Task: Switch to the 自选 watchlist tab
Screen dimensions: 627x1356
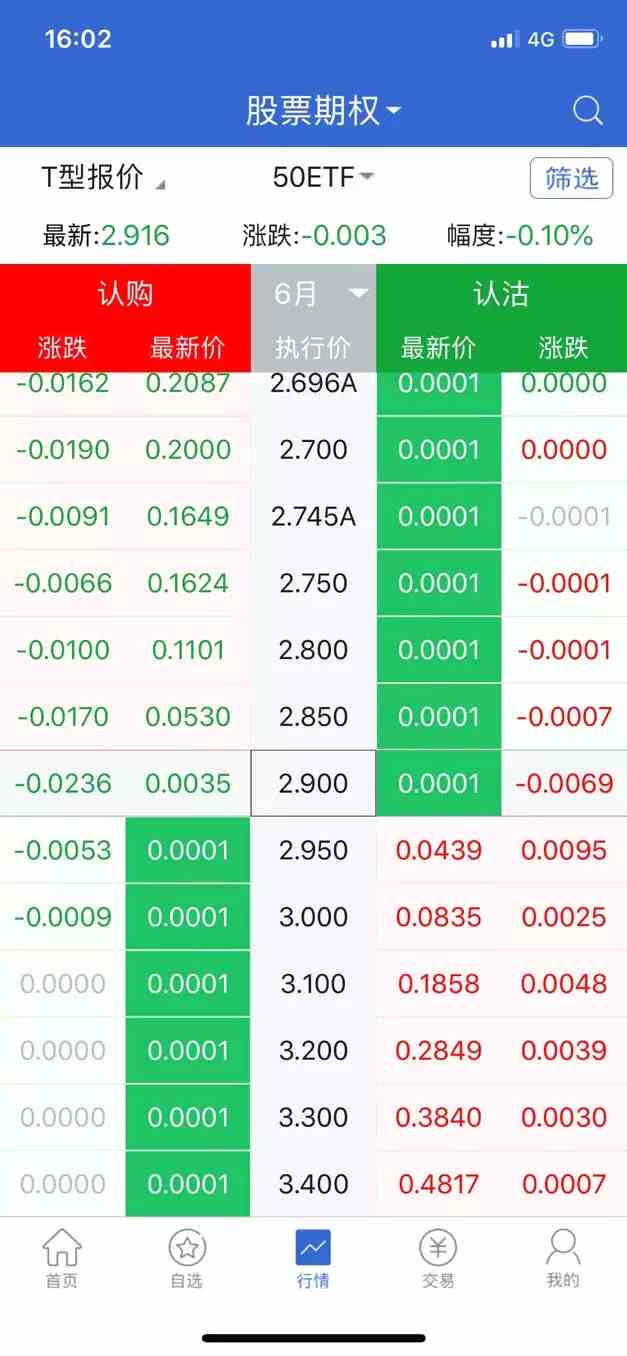Action: pos(187,1257)
